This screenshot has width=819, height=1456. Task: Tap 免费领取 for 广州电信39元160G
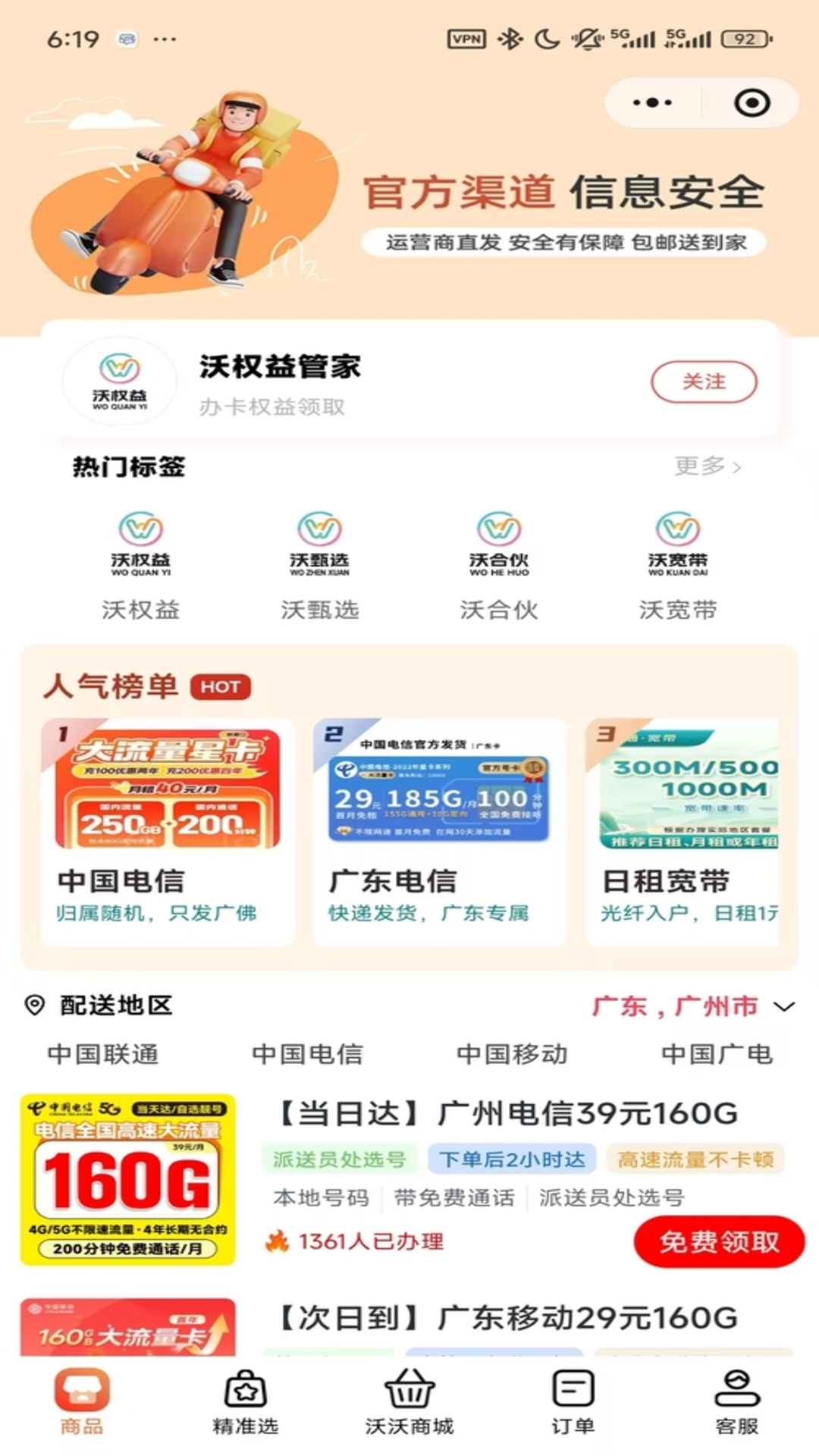[x=719, y=1241]
